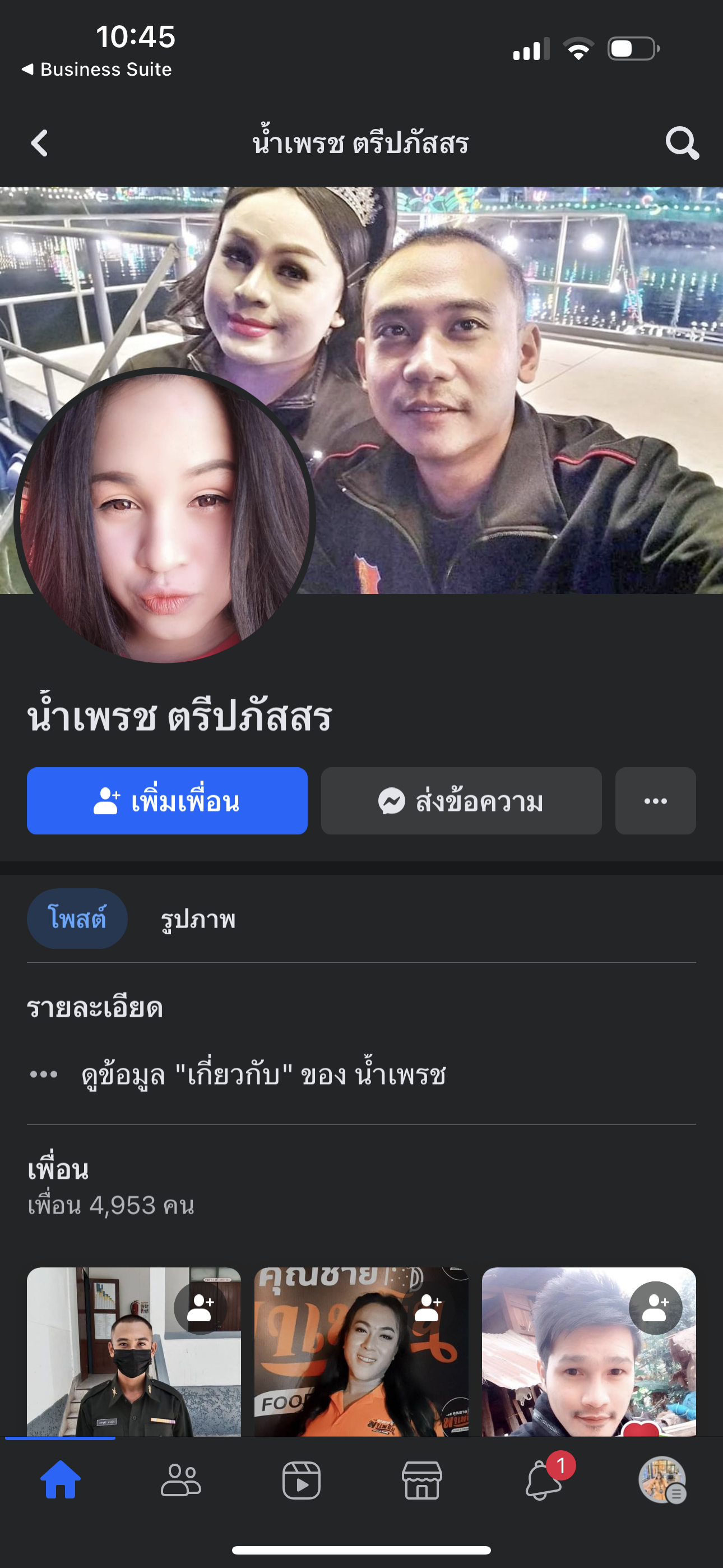This screenshot has width=723, height=1568.
Task: Tap the เพิ่มเพื่อน add friend button
Action: click(167, 801)
